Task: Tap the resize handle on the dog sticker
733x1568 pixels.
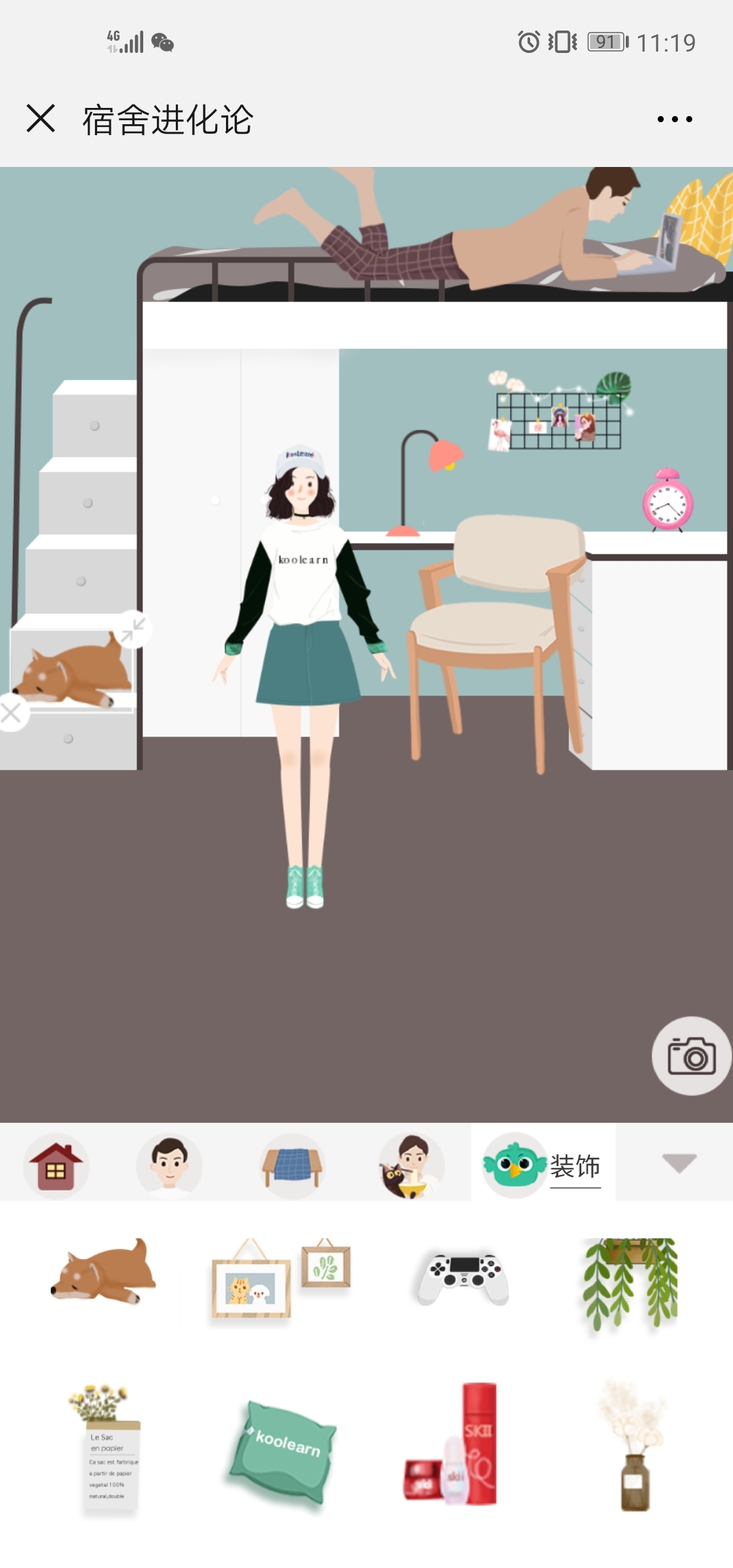Action: pos(133,629)
